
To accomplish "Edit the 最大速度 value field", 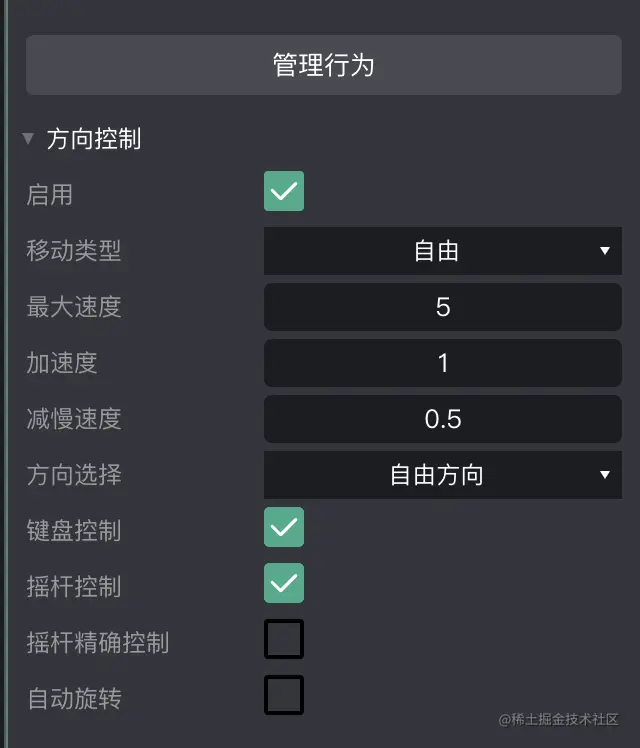I will pos(442,306).
